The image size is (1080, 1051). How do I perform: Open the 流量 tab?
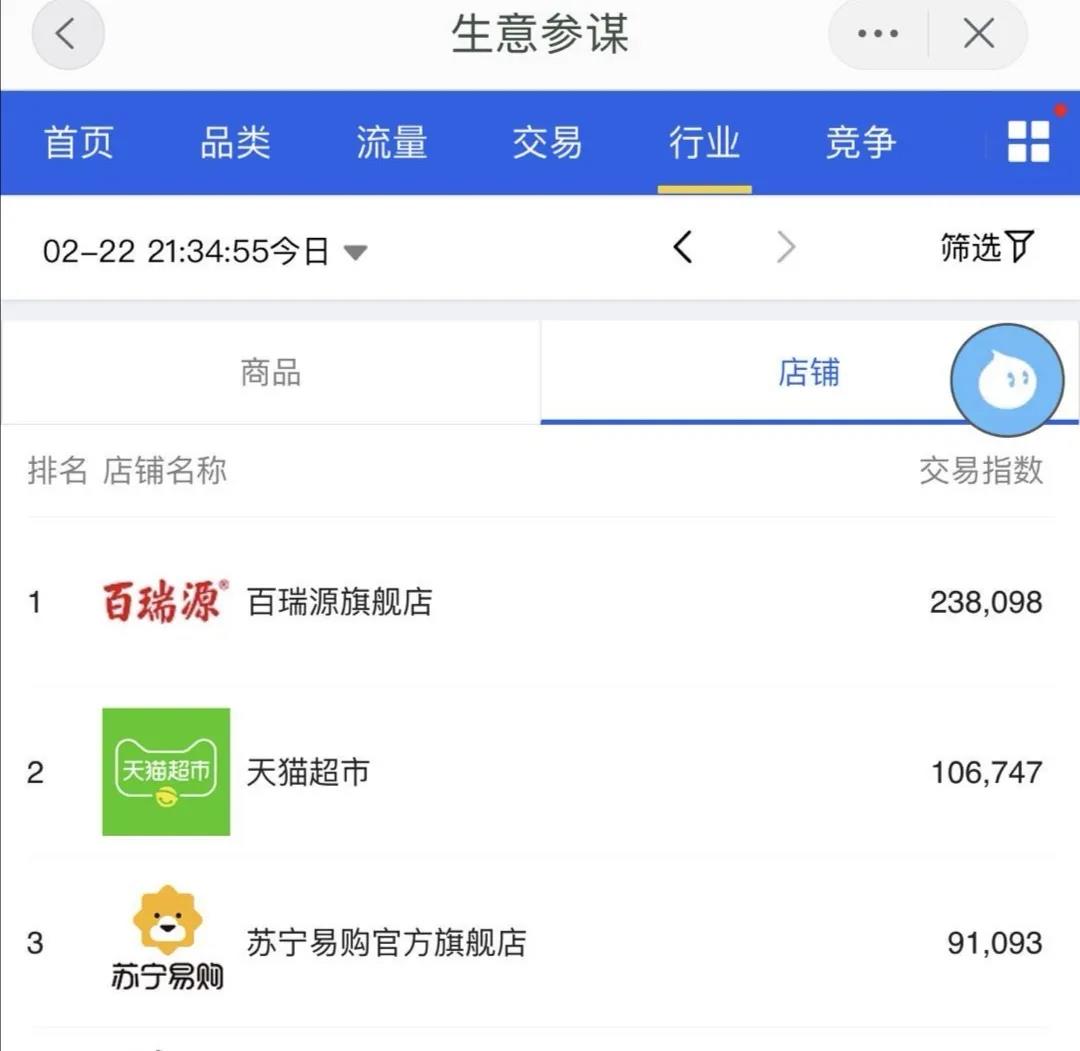391,143
